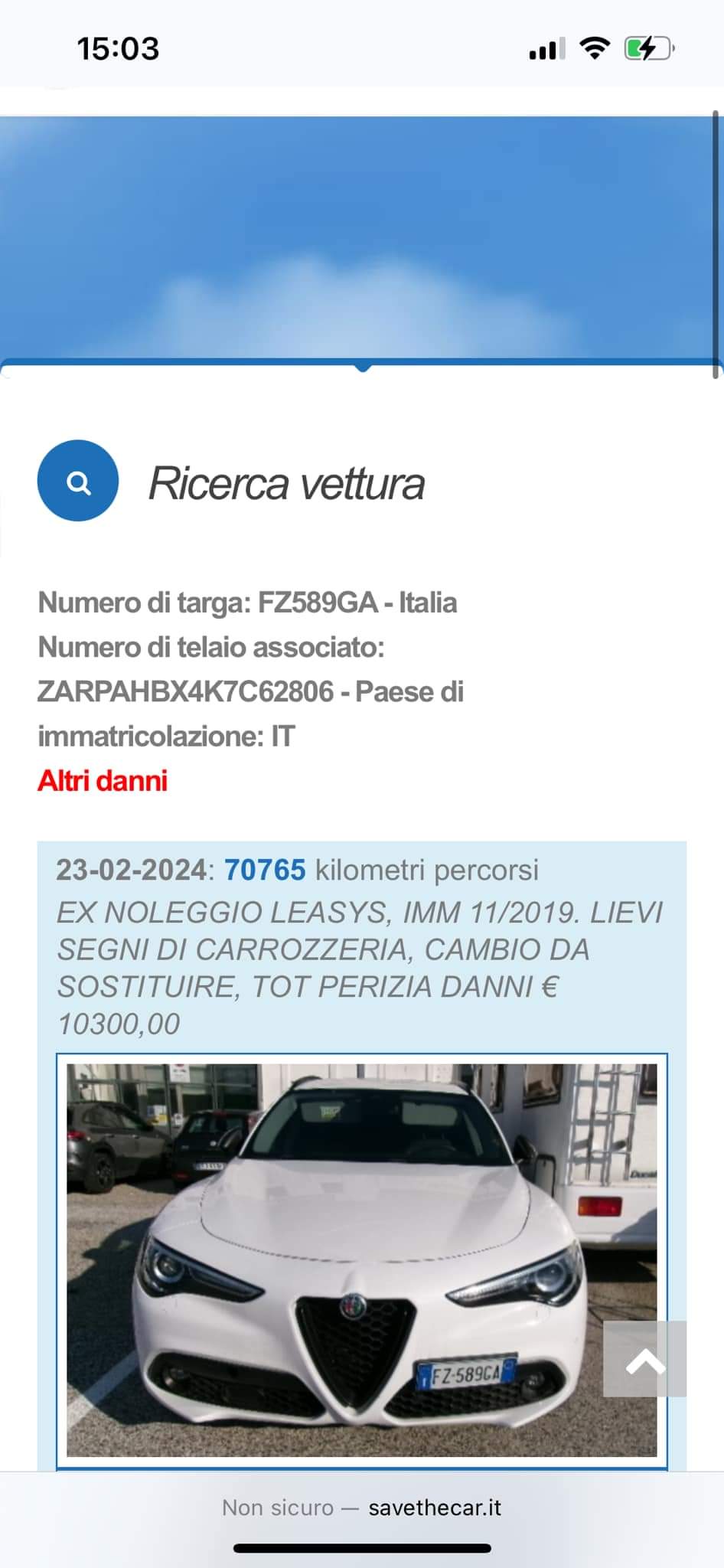Open the white Alfa Romeo photo
The width and height of the screenshot is (724, 1568).
[x=361, y=1259]
